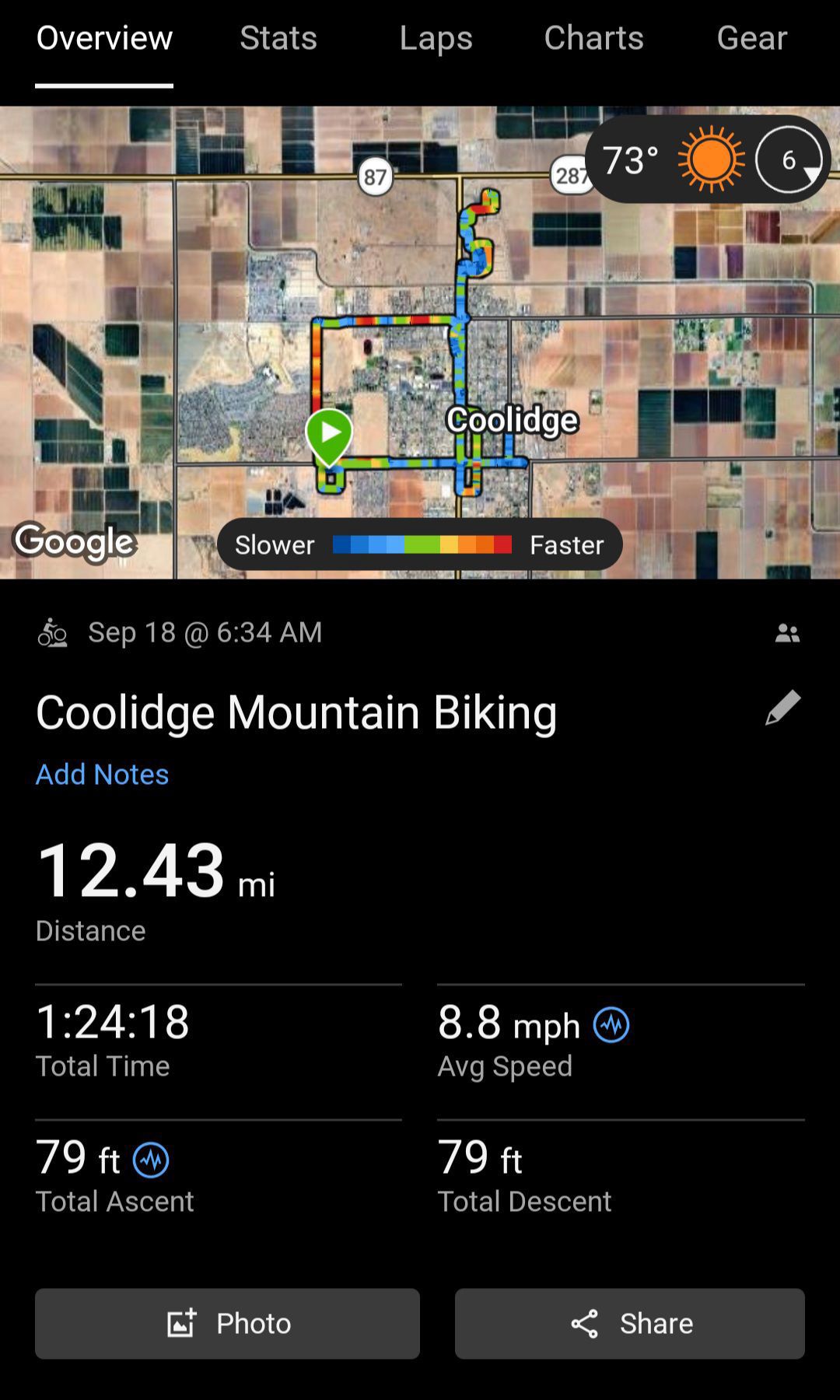Open the route map
The width and height of the screenshot is (840, 1400).
pyautogui.click(x=420, y=342)
